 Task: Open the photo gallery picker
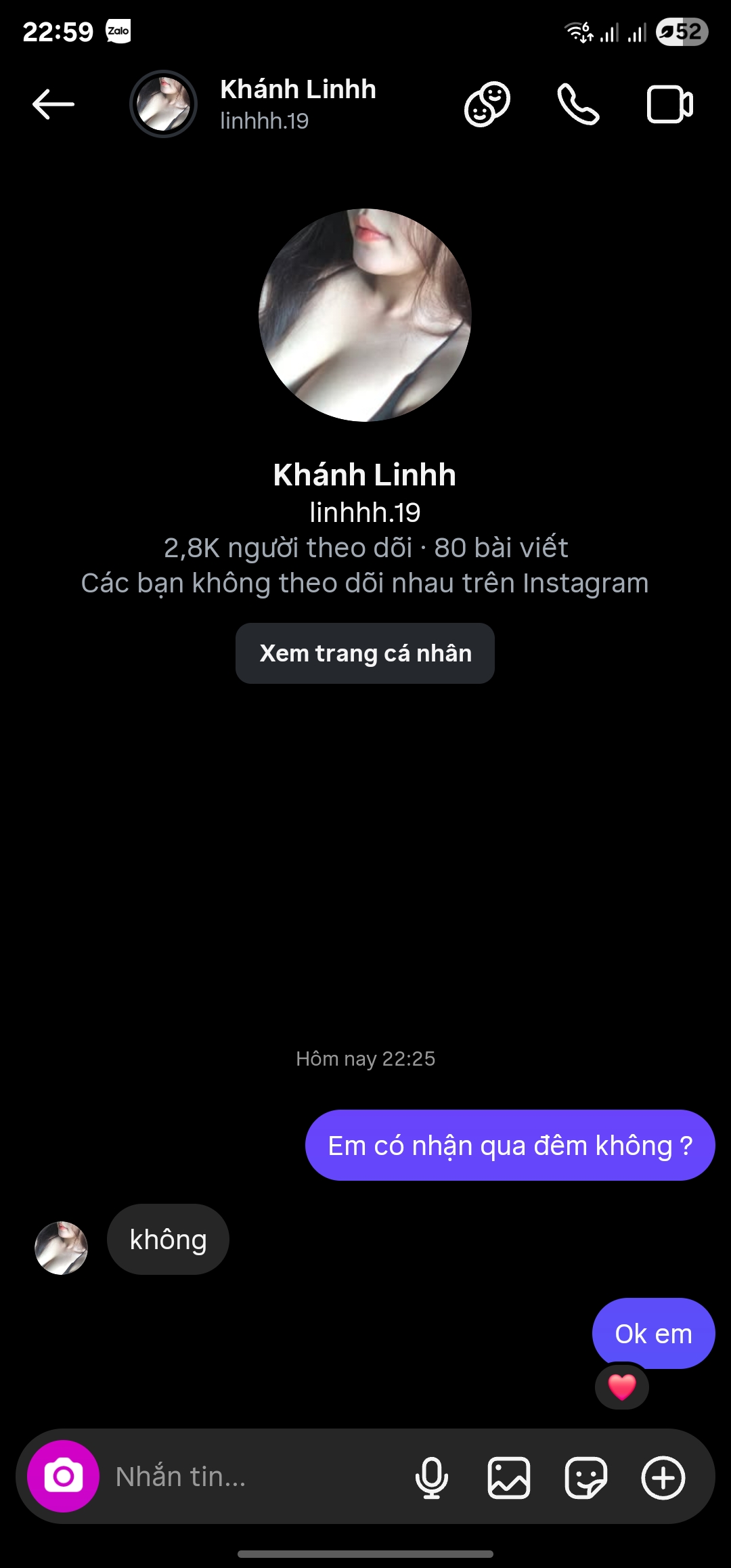509,1477
